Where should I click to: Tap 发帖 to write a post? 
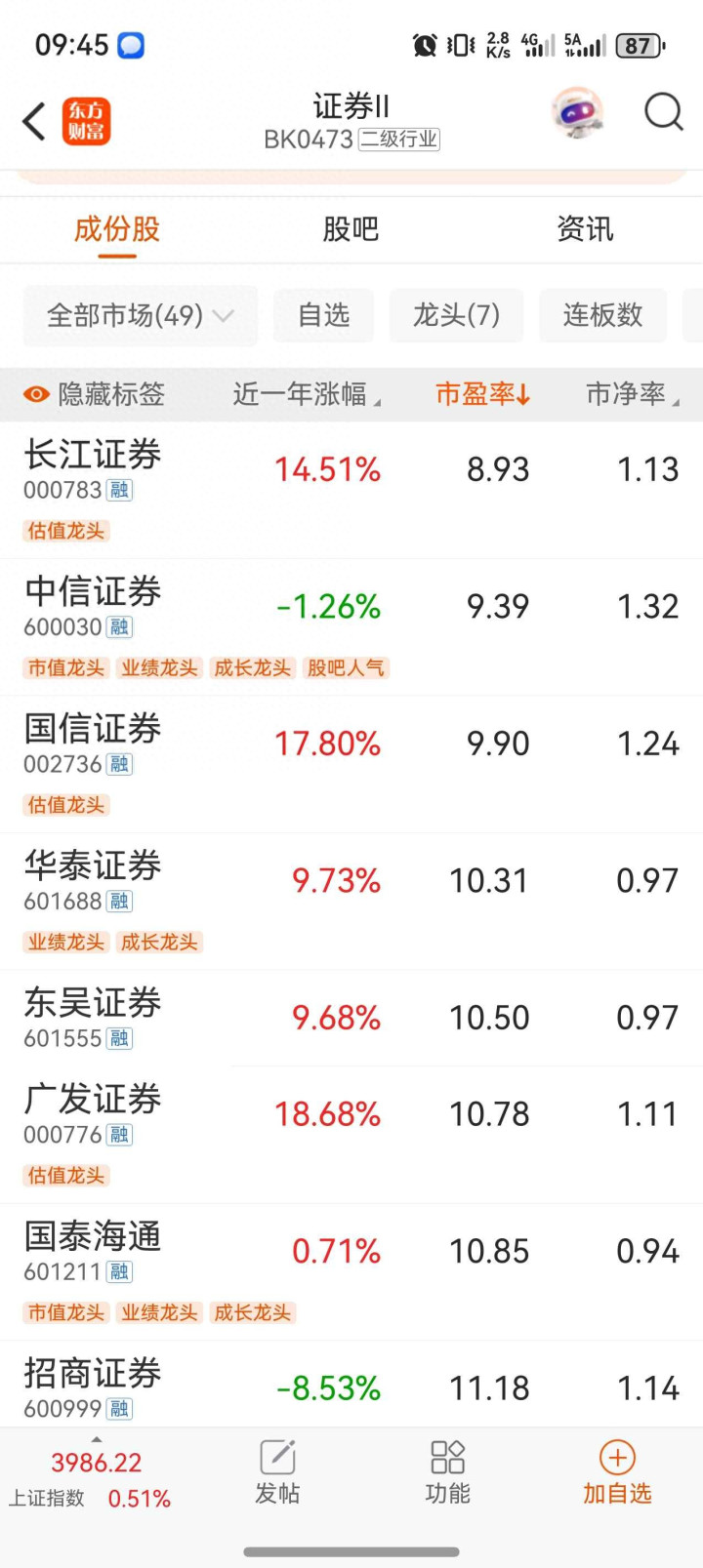pos(277,1471)
